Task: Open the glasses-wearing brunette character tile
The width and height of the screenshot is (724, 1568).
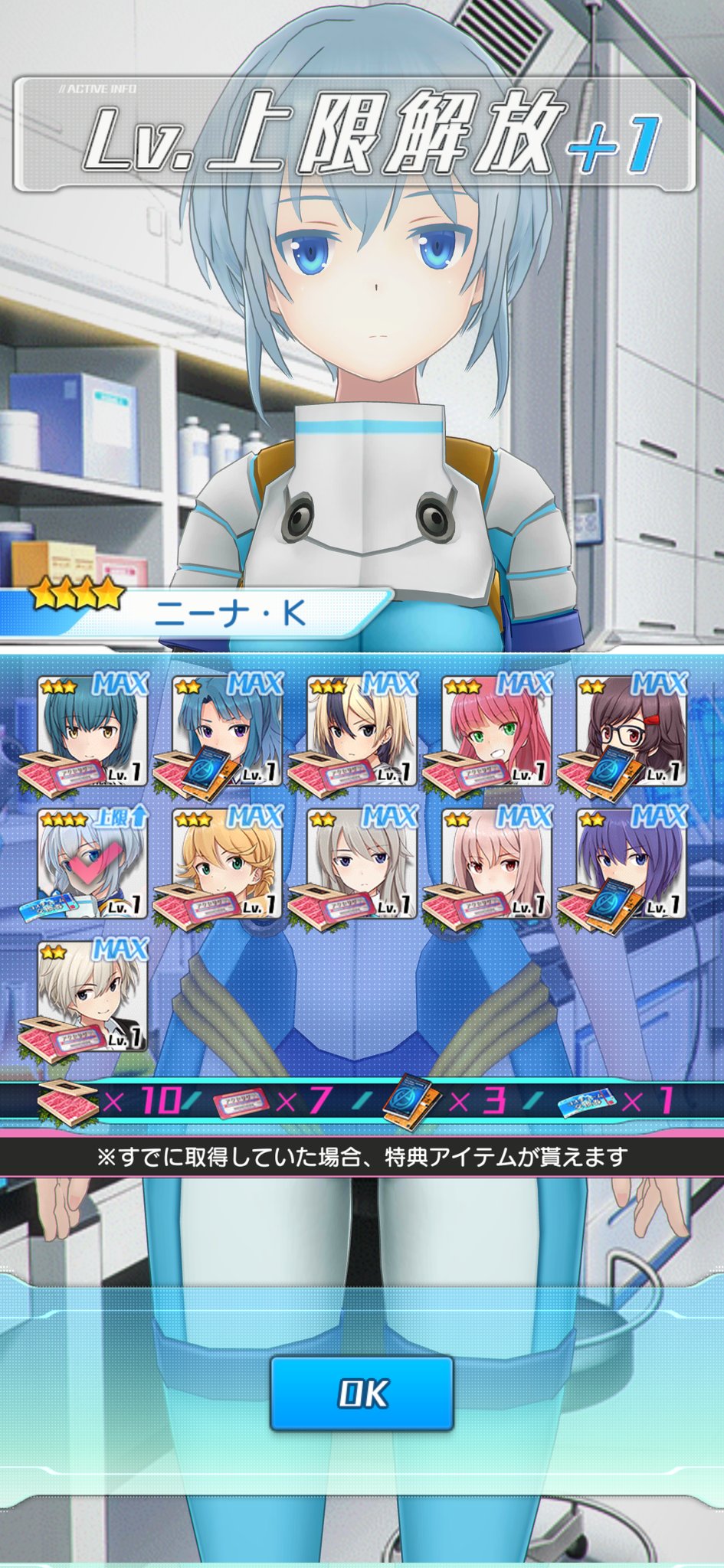Action: click(x=631, y=731)
